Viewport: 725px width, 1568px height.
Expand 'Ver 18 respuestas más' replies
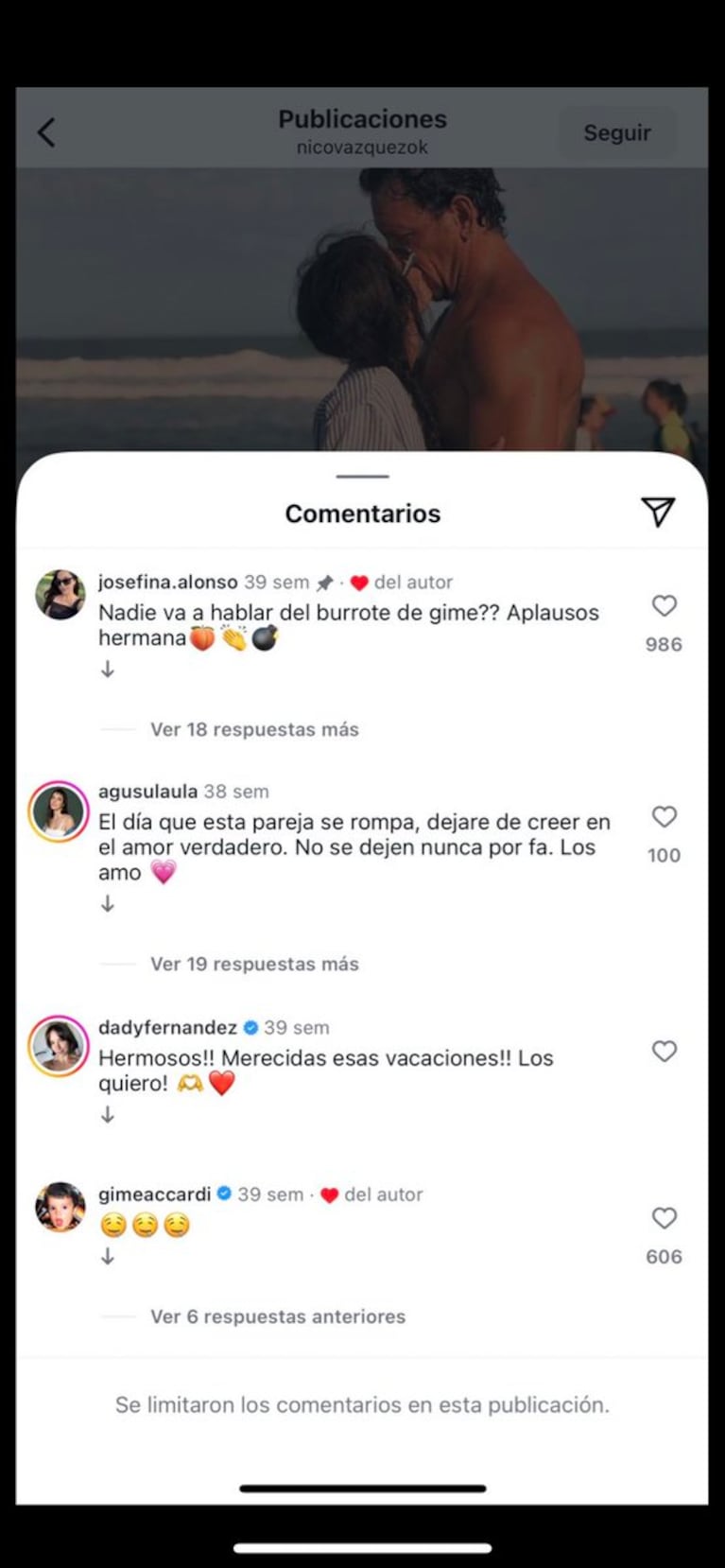[254, 729]
